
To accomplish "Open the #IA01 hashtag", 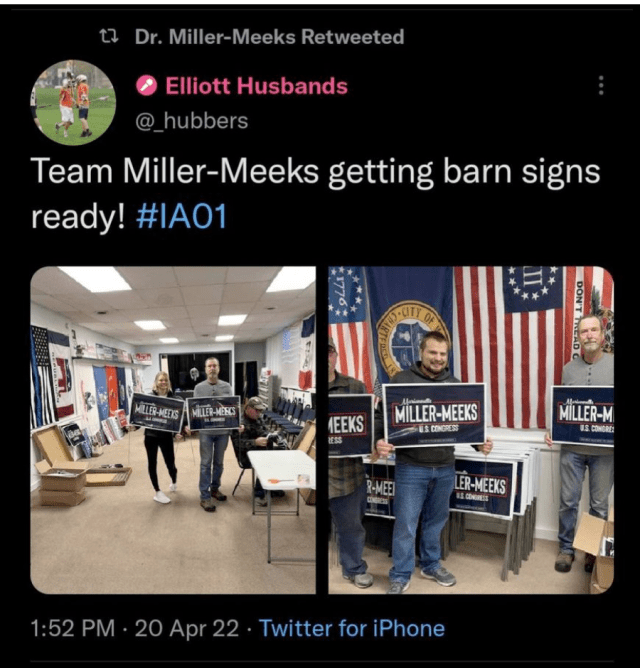I will (180, 215).
